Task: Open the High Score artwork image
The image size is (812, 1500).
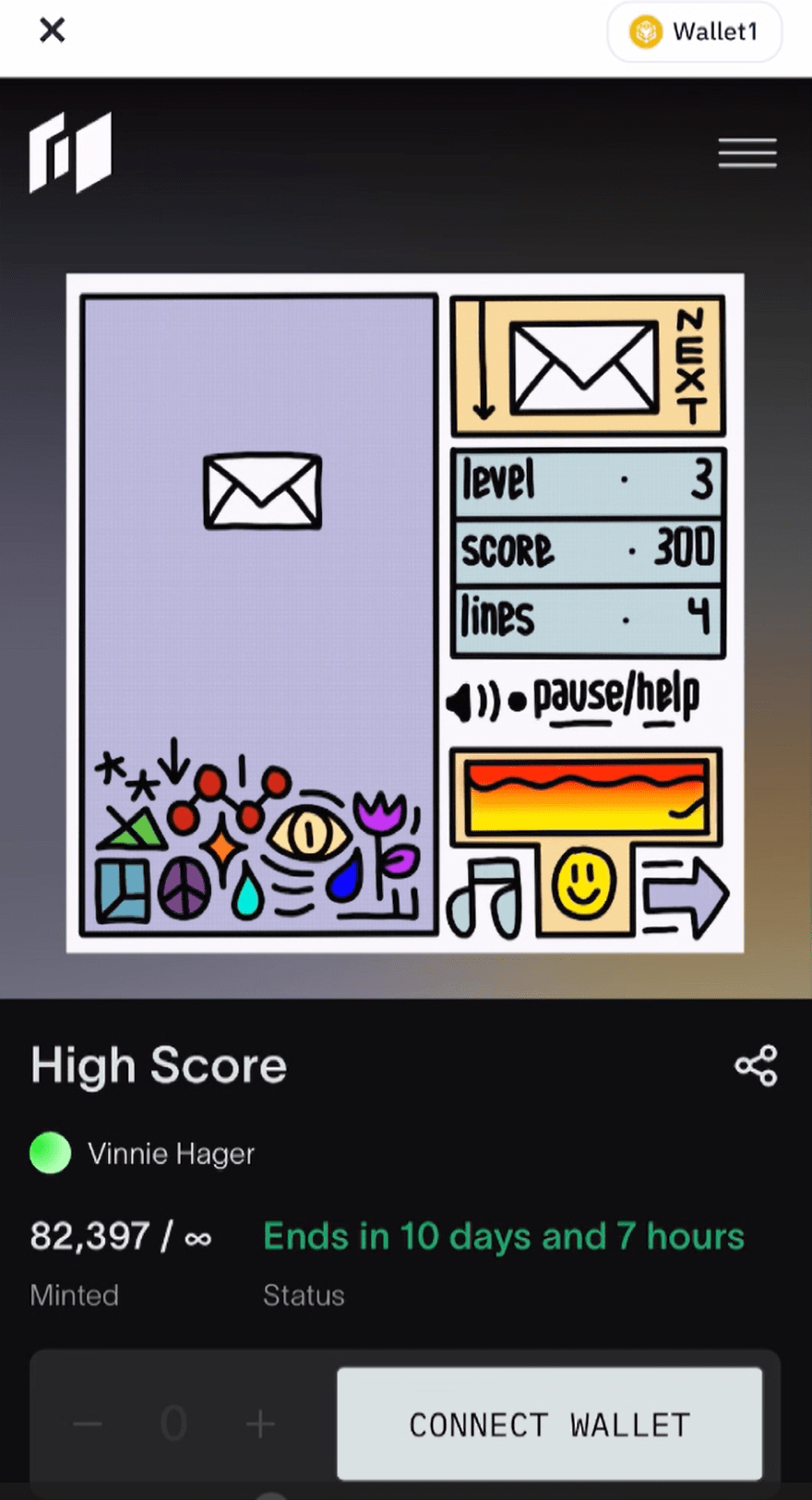Action: [x=405, y=613]
